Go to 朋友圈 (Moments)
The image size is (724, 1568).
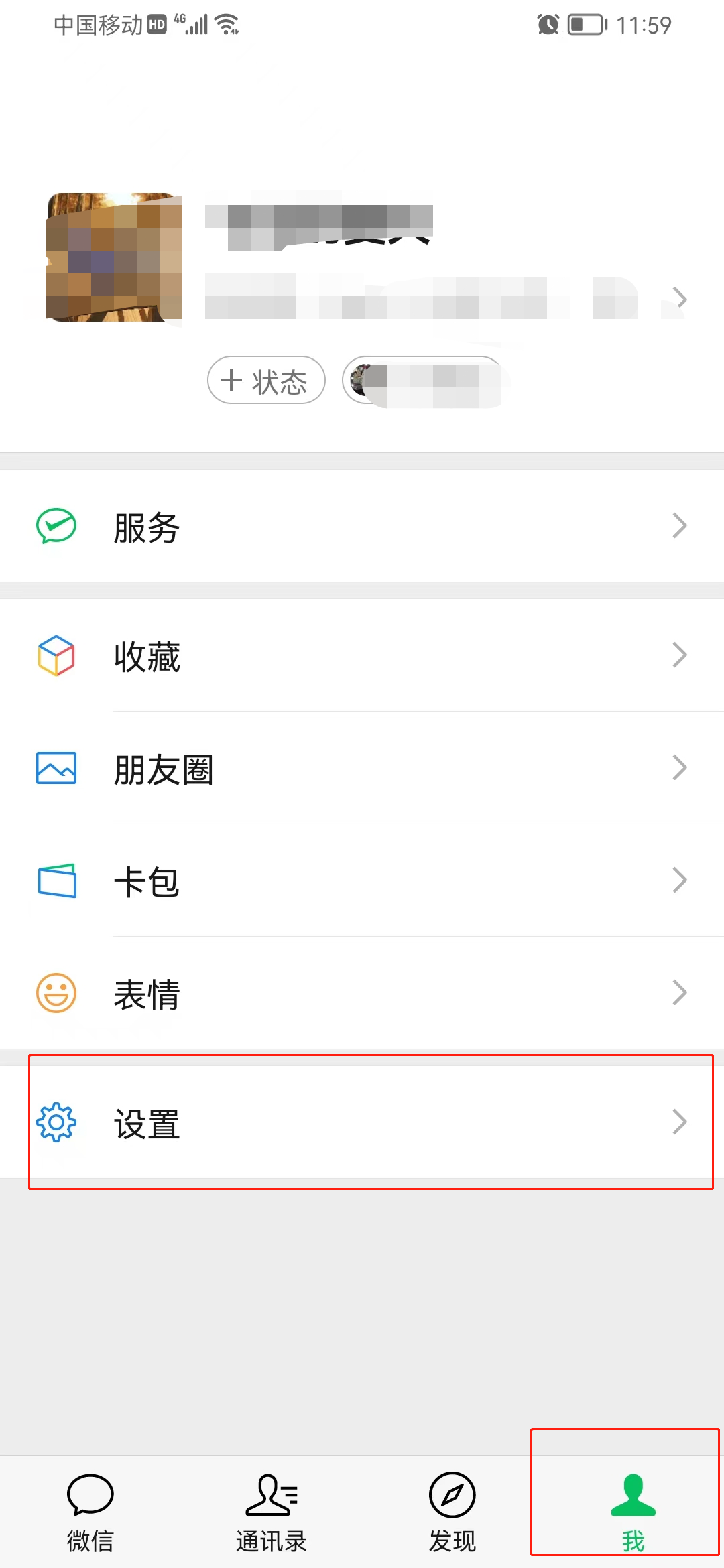[x=362, y=768]
